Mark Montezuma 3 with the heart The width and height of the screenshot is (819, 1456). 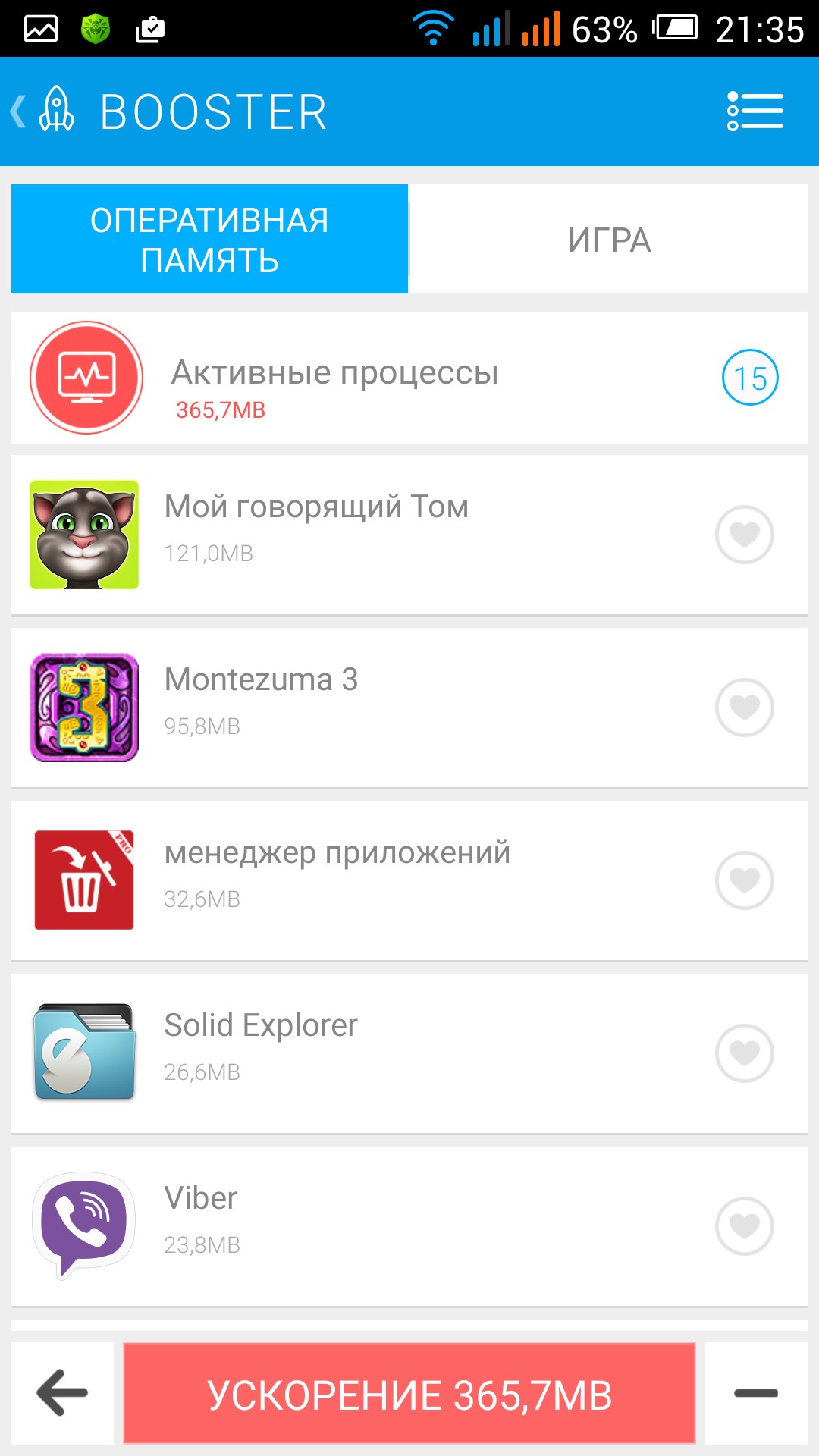744,708
